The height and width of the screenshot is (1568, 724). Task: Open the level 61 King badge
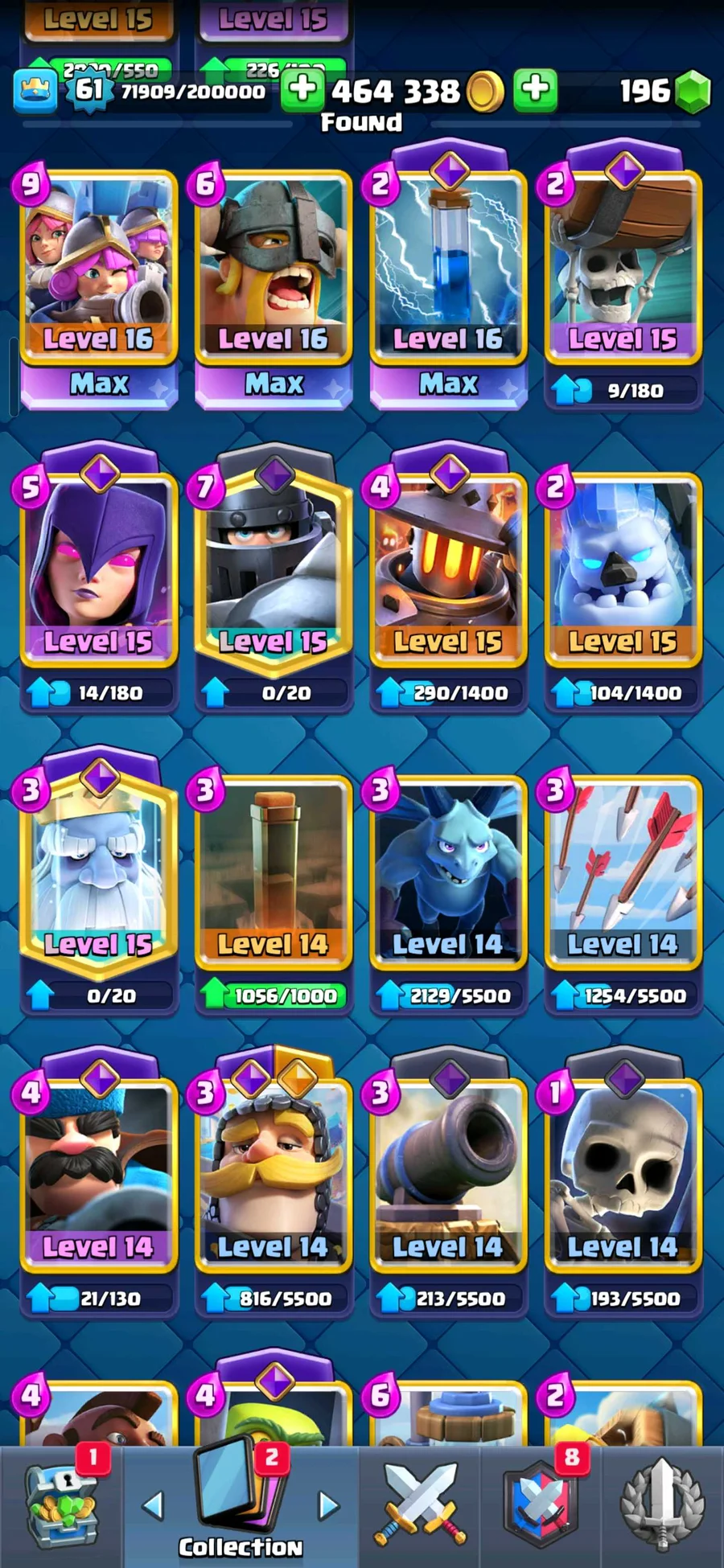[89, 89]
